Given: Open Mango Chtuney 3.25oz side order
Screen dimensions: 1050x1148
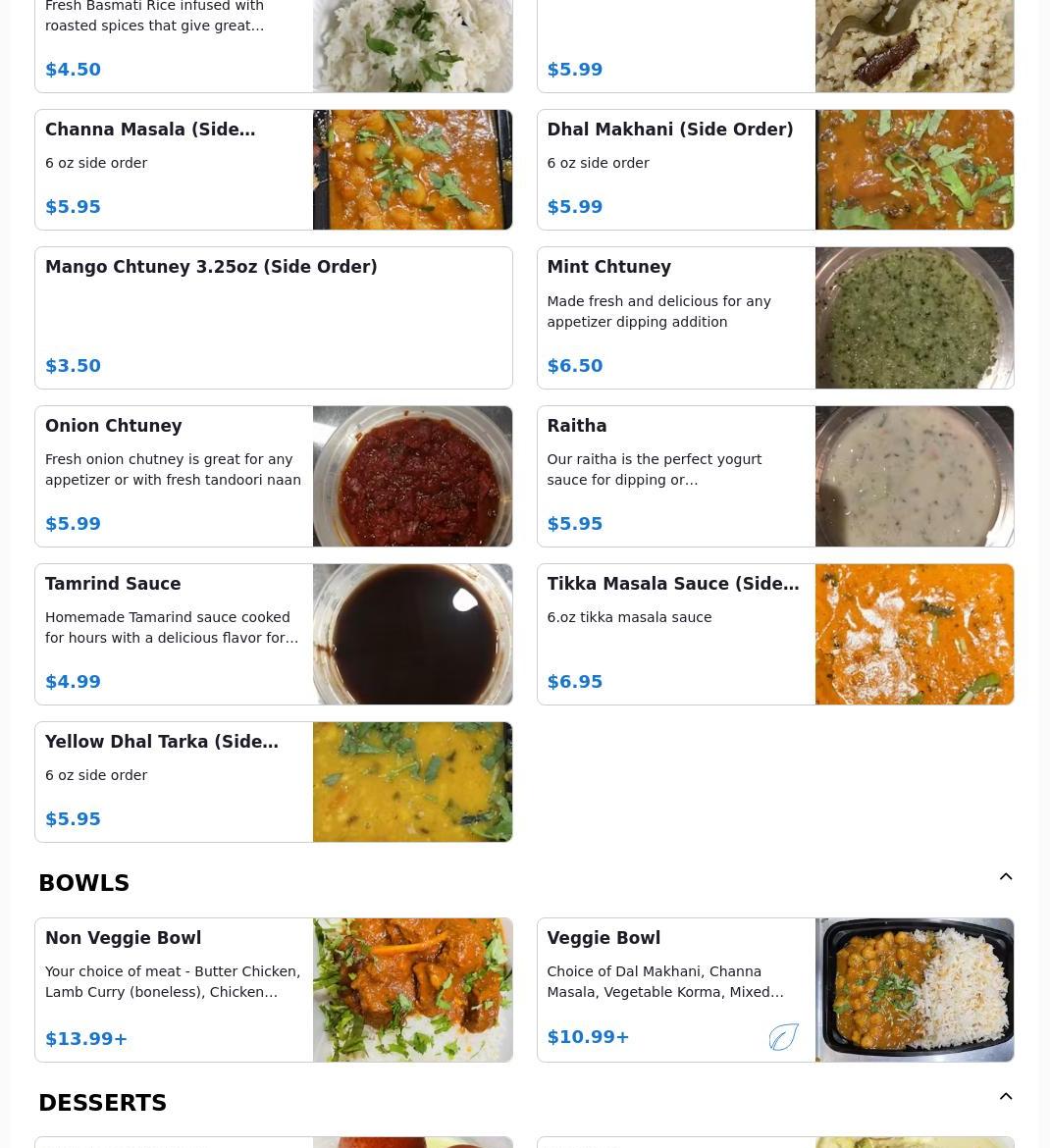Looking at the screenshot, I should 273,318.
